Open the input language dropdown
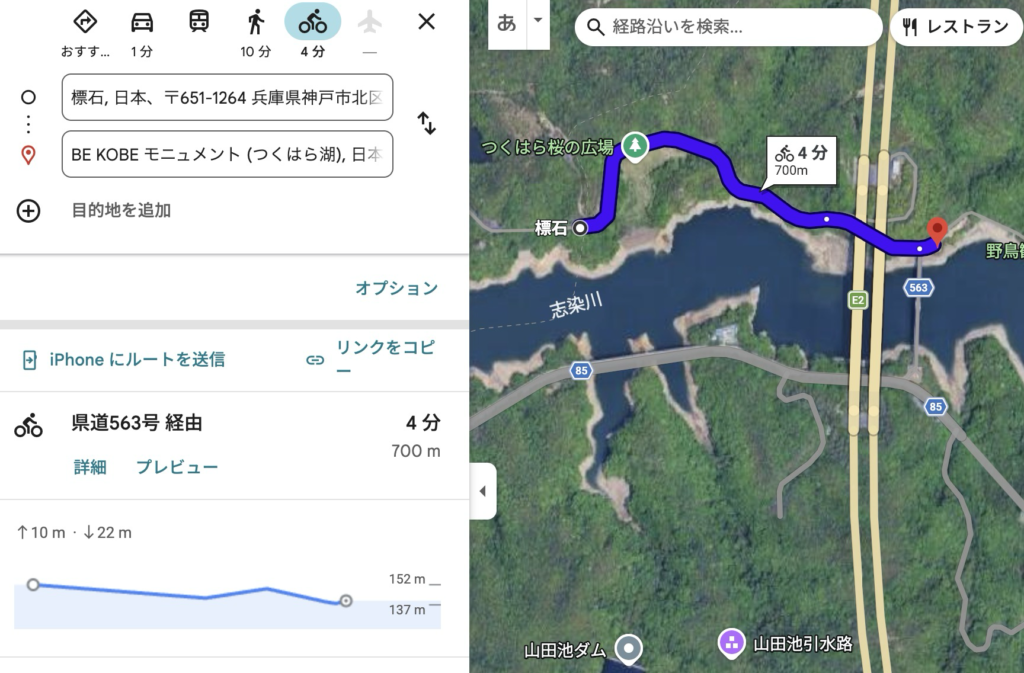The image size is (1024, 673). 538,20
